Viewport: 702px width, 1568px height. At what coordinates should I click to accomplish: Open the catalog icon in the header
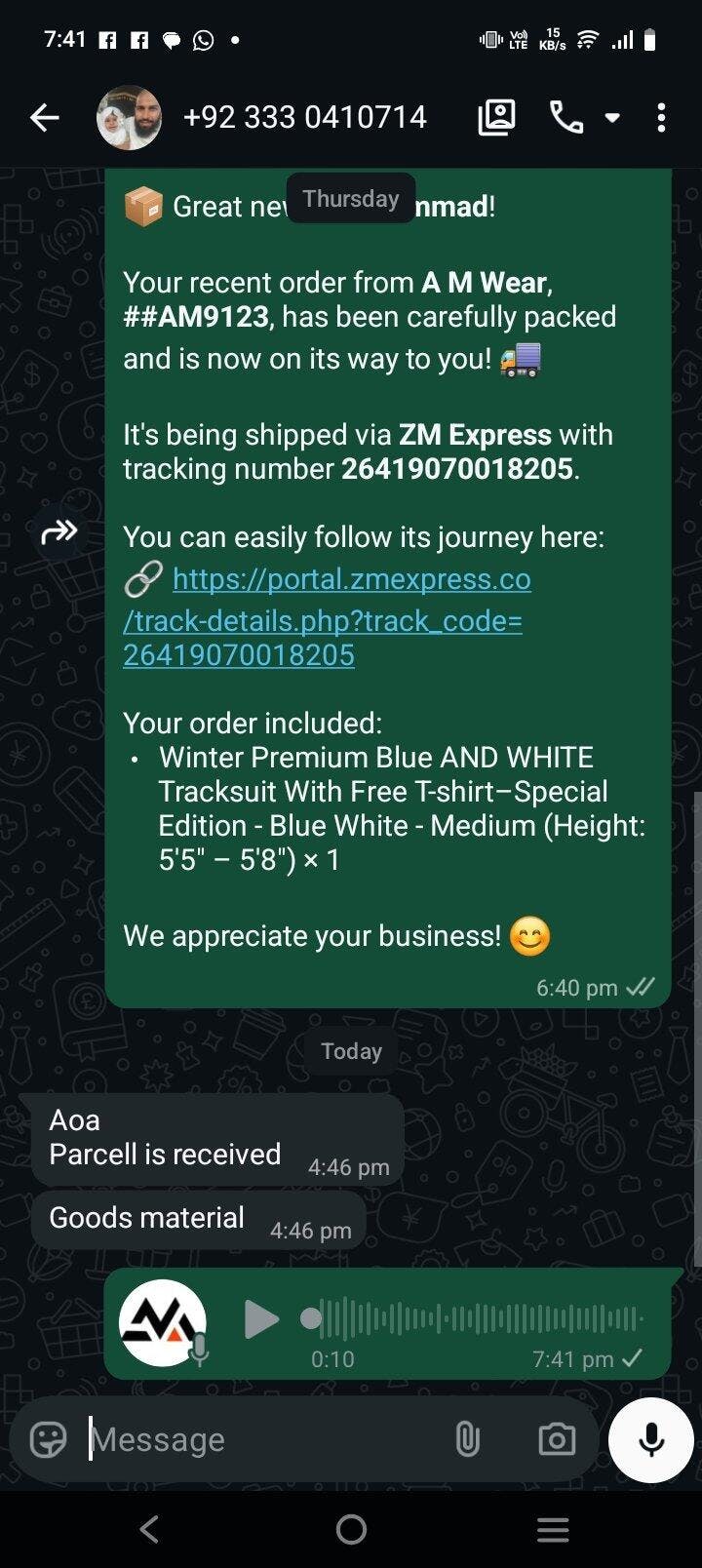(496, 118)
